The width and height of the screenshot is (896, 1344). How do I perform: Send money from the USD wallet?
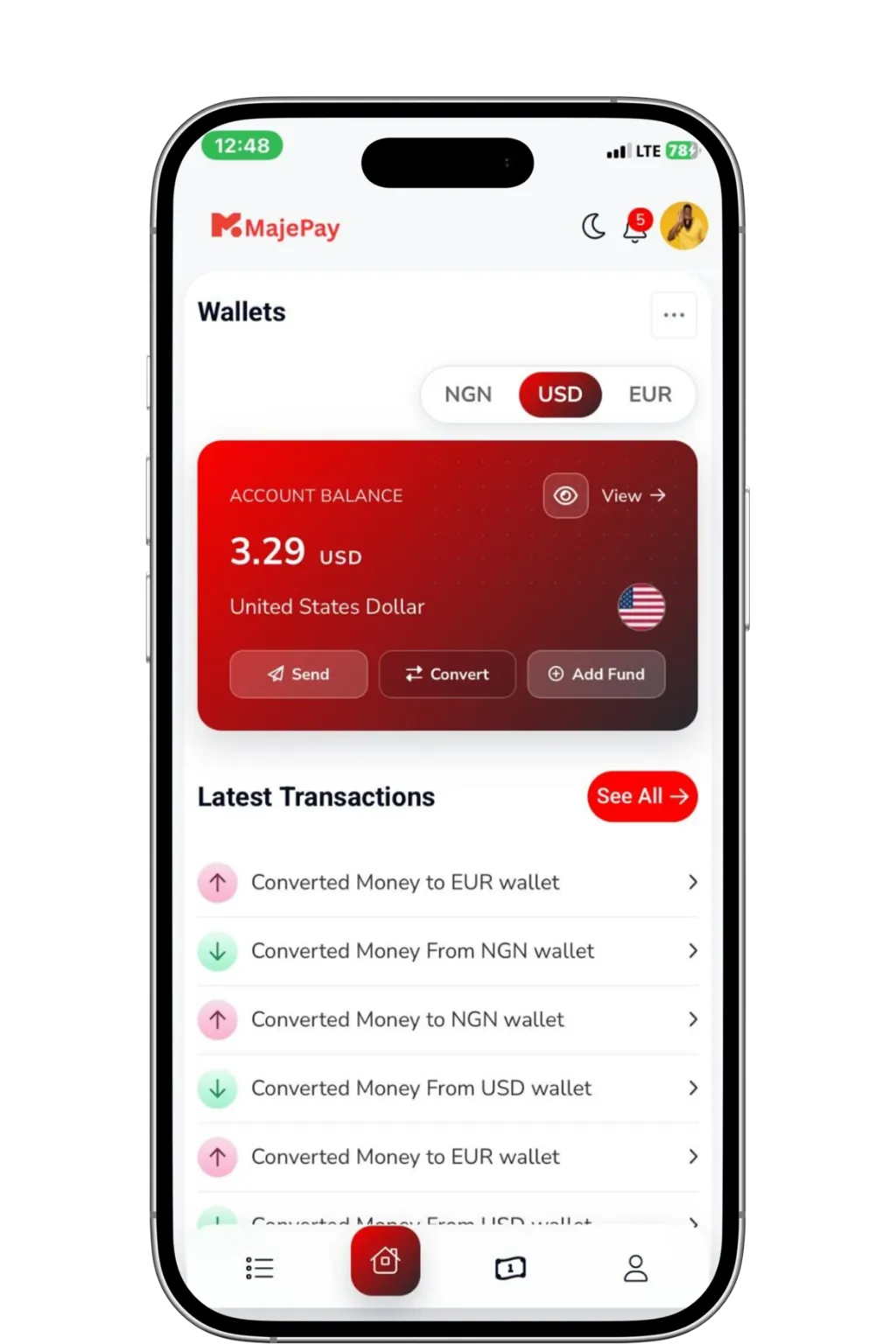[298, 675]
